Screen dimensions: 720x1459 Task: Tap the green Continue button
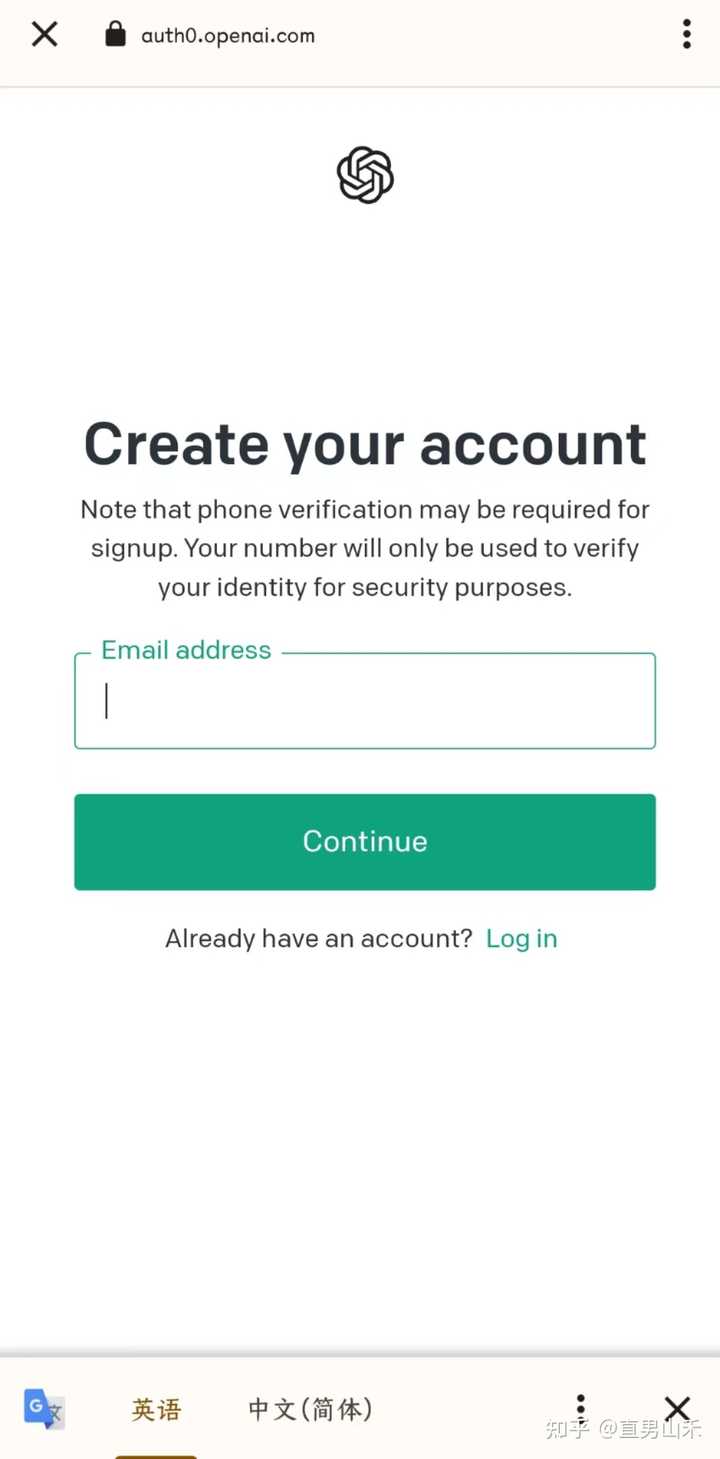365,842
